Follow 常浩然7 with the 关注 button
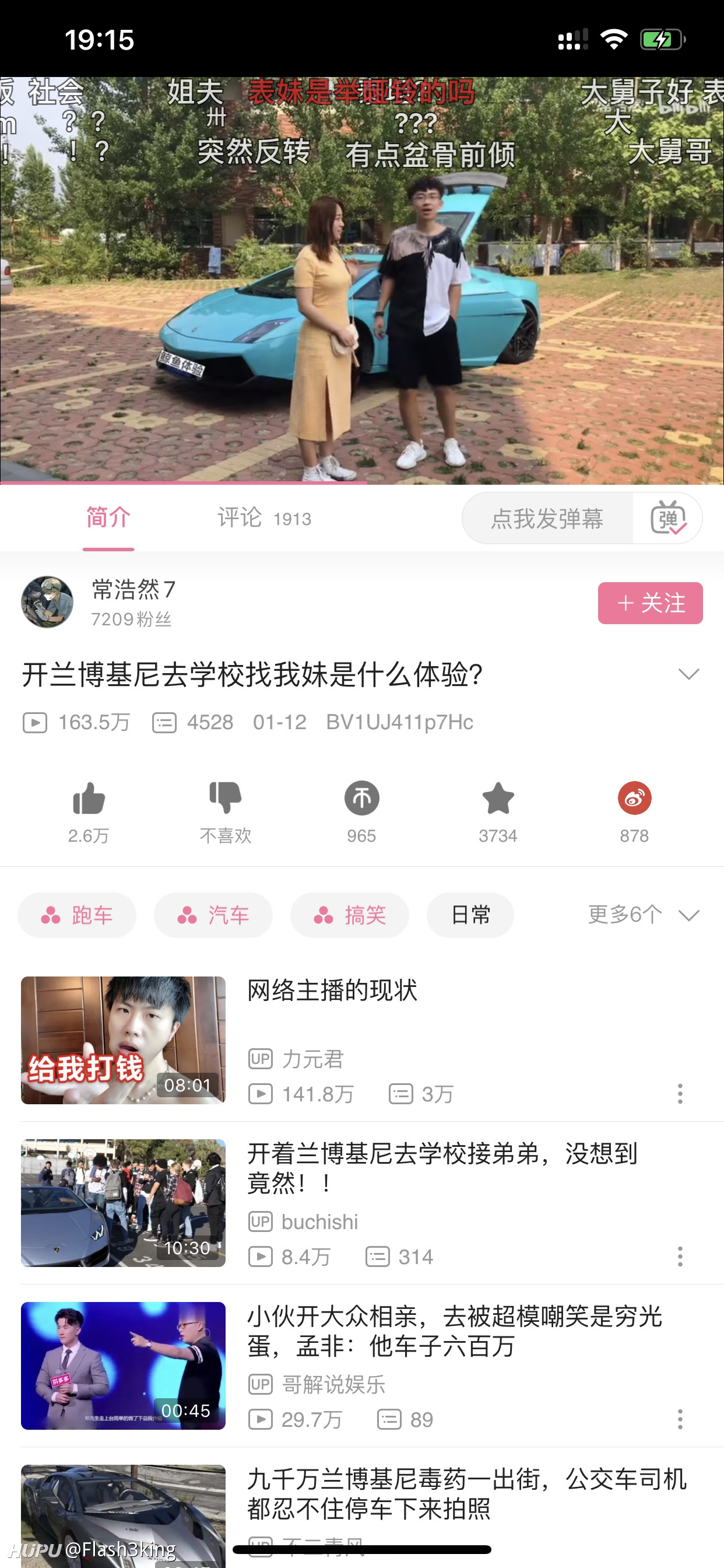The image size is (724, 1568). [650, 603]
